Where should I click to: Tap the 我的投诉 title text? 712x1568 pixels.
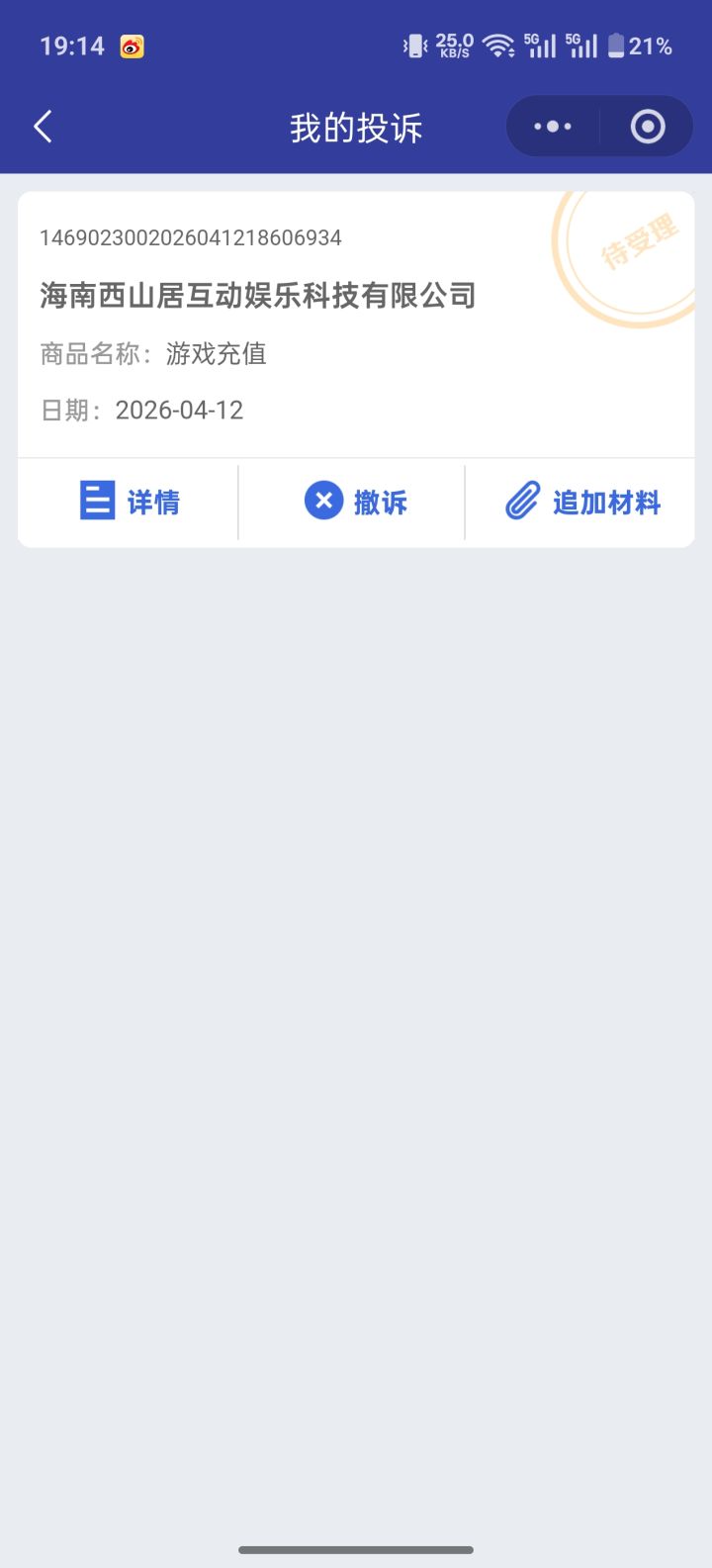(x=356, y=127)
